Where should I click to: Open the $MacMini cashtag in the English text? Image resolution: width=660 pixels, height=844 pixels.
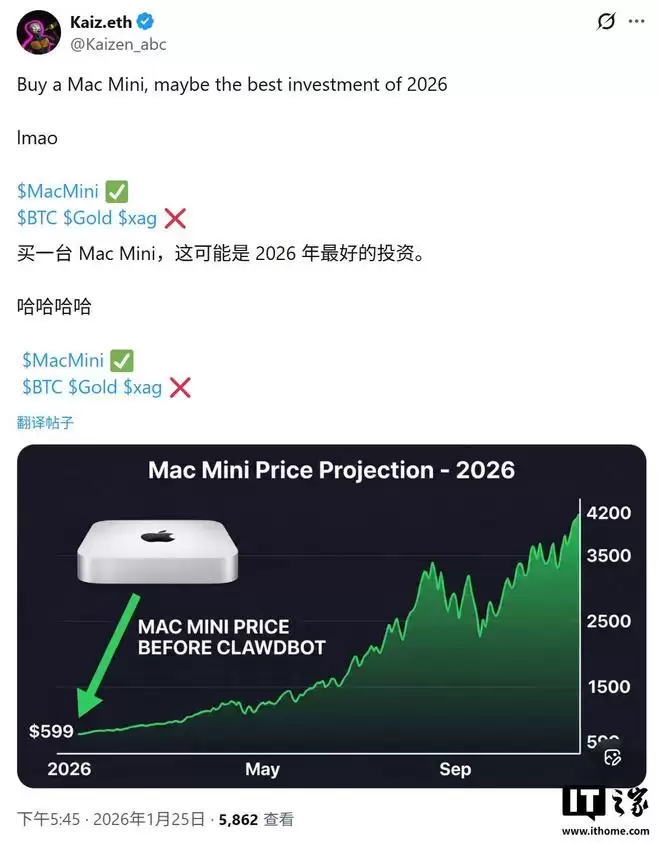[57, 191]
